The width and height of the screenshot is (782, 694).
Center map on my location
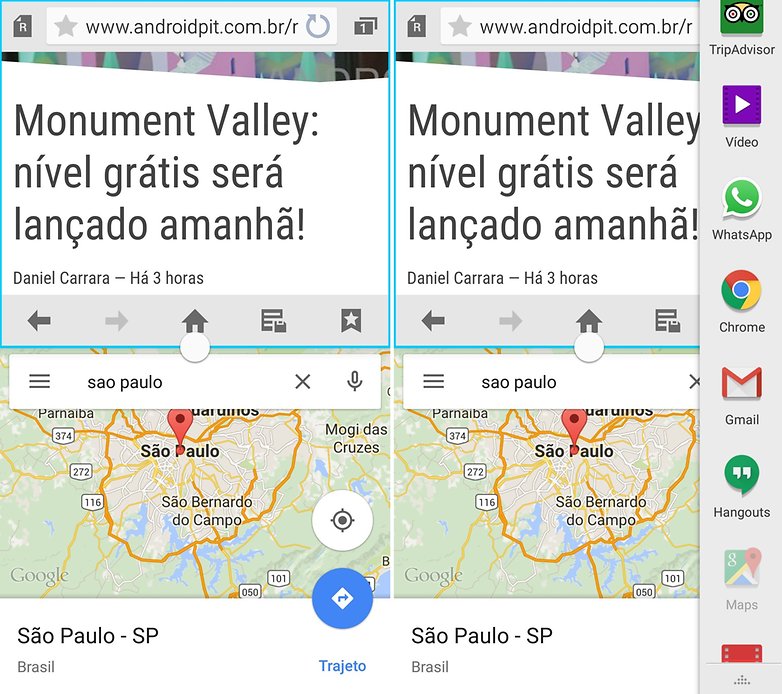342,520
